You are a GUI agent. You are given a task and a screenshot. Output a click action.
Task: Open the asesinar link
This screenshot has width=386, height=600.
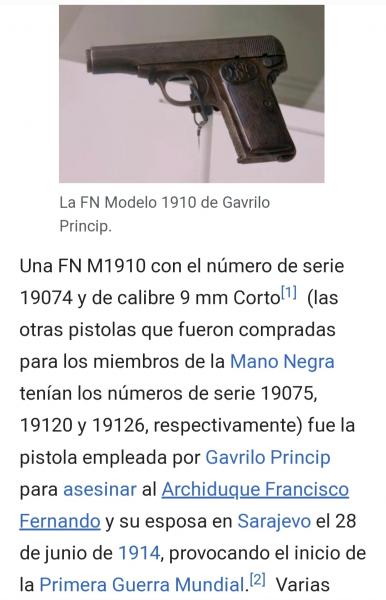pos(100,489)
